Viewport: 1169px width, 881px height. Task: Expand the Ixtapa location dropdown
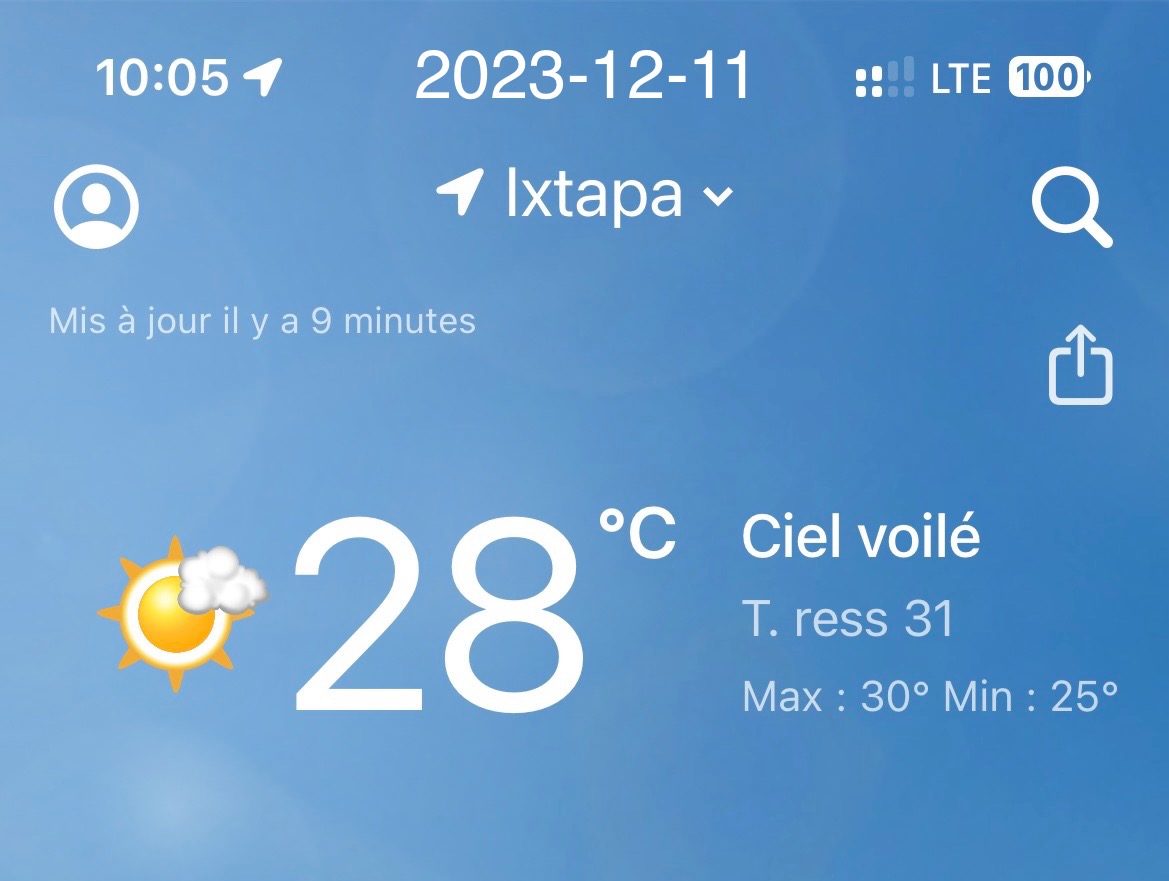(x=587, y=194)
